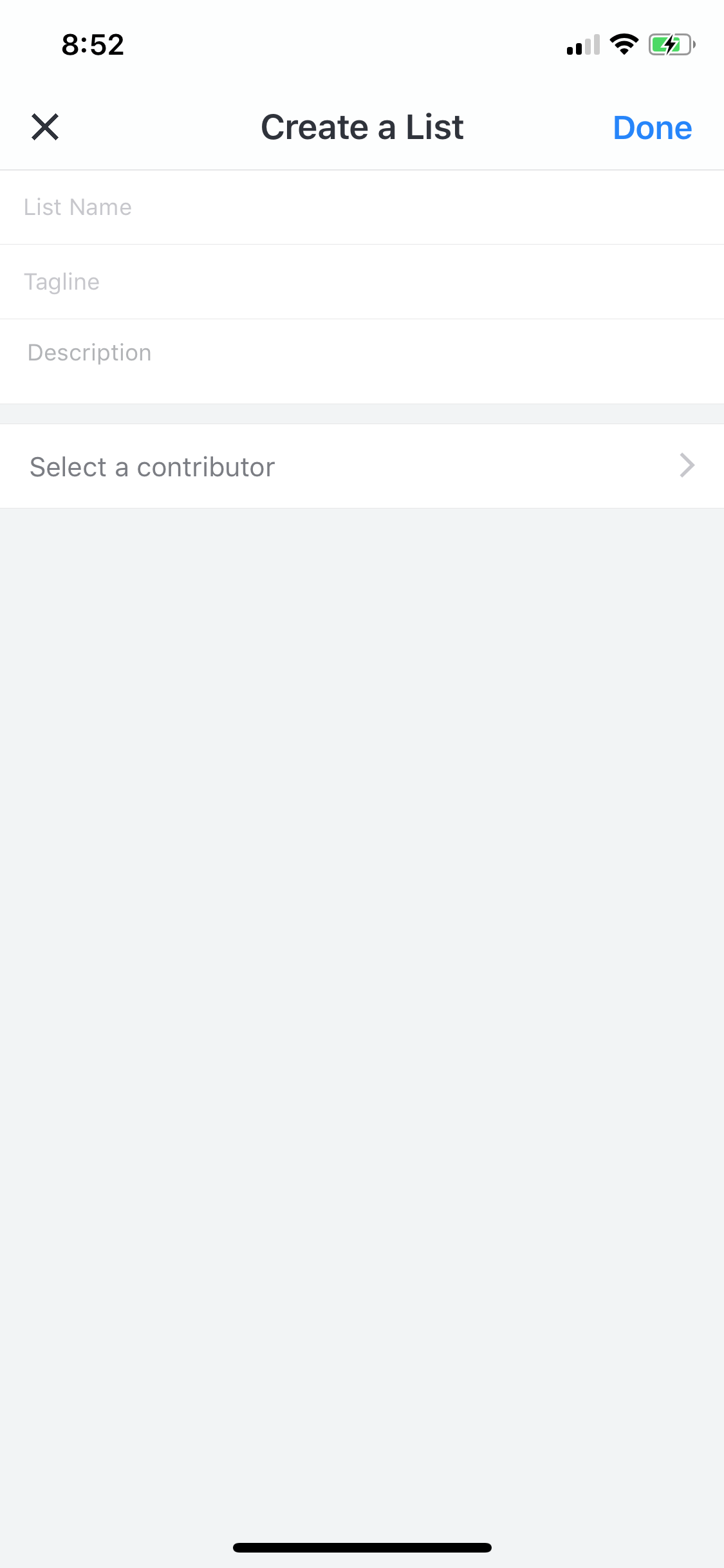
Task: Close the Create a List screen
Action: point(45,127)
